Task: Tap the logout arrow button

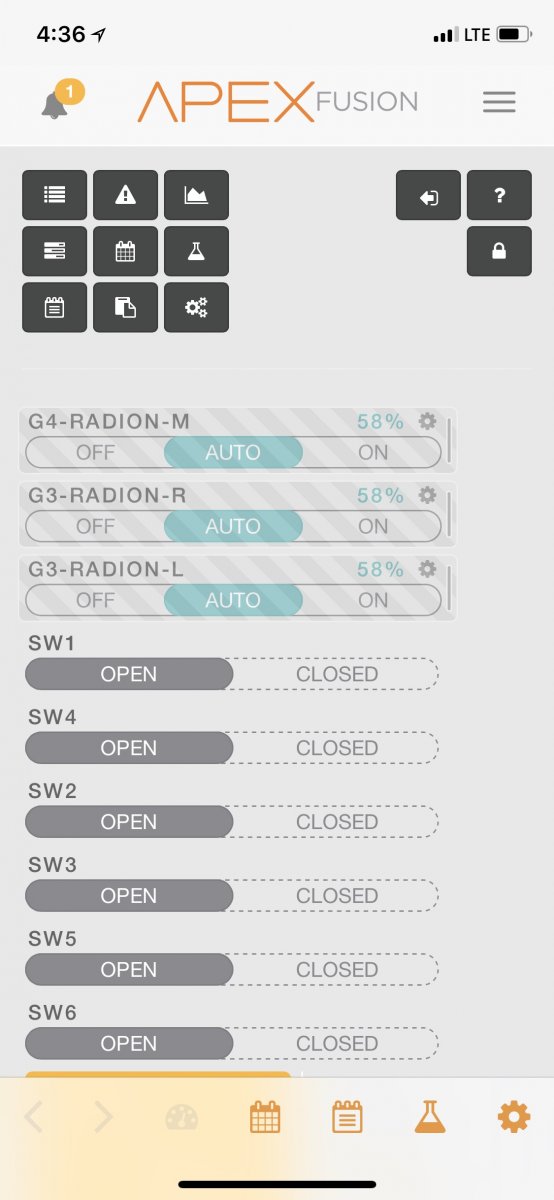Action: point(428,195)
